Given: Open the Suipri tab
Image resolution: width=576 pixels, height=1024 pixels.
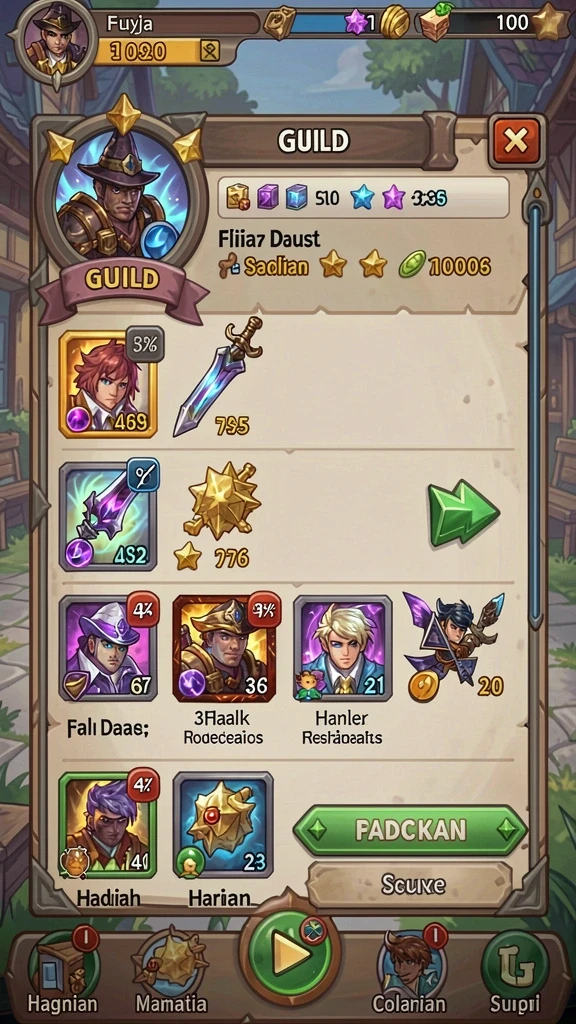Looking at the screenshot, I should [x=515, y=971].
